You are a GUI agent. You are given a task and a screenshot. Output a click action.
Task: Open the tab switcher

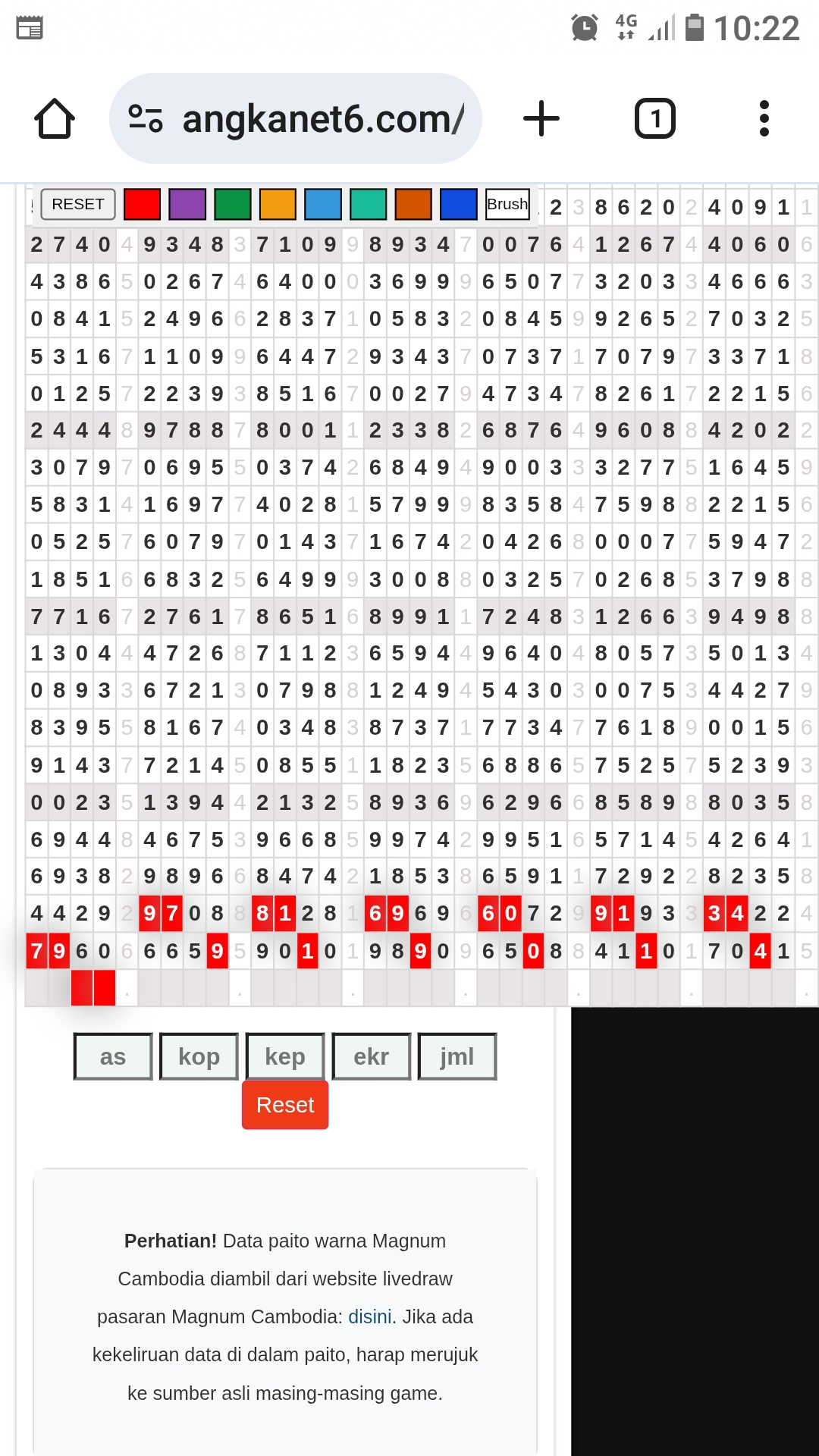tap(654, 119)
